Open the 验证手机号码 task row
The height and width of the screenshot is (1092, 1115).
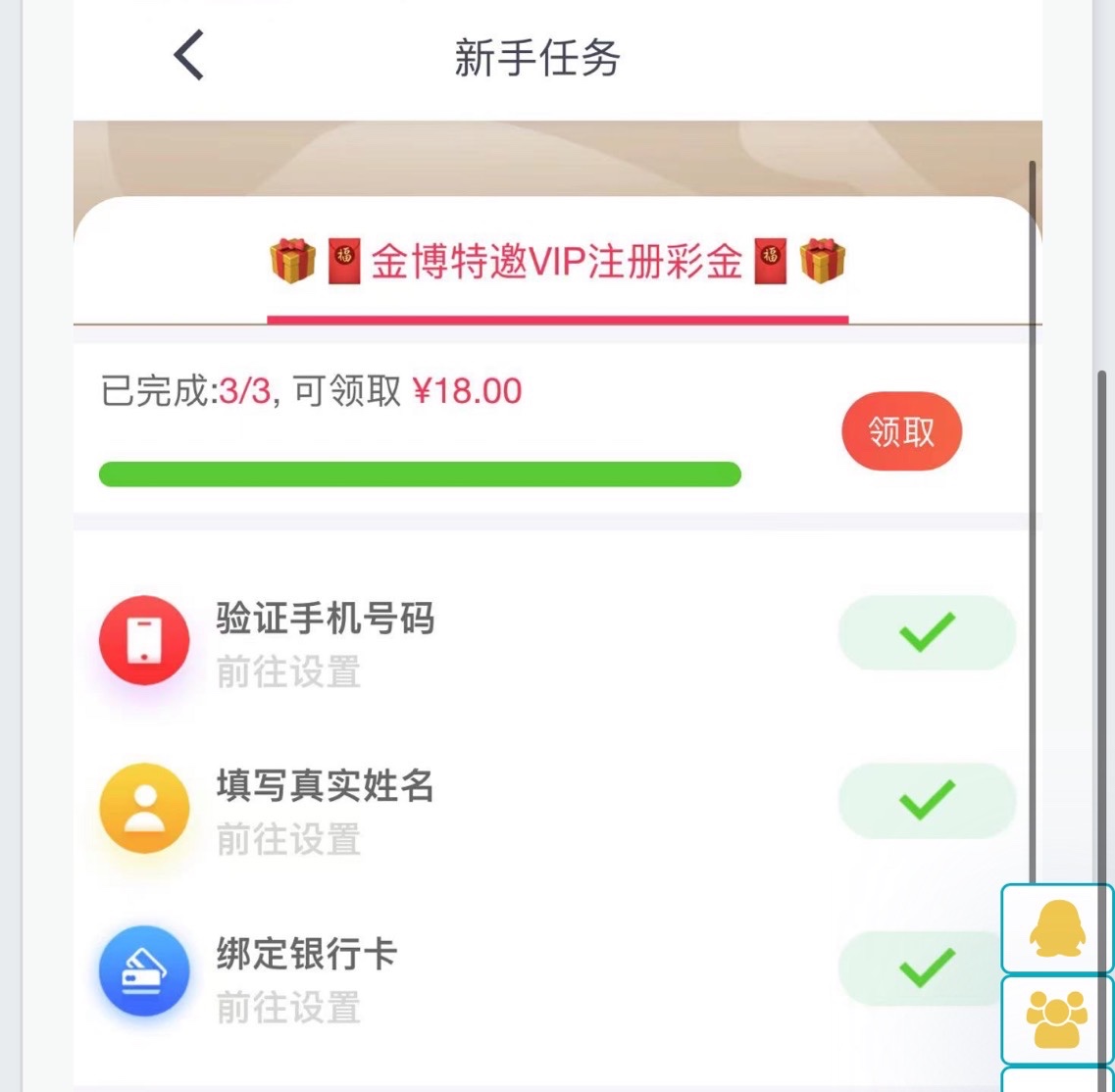pyautogui.click(x=325, y=620)
